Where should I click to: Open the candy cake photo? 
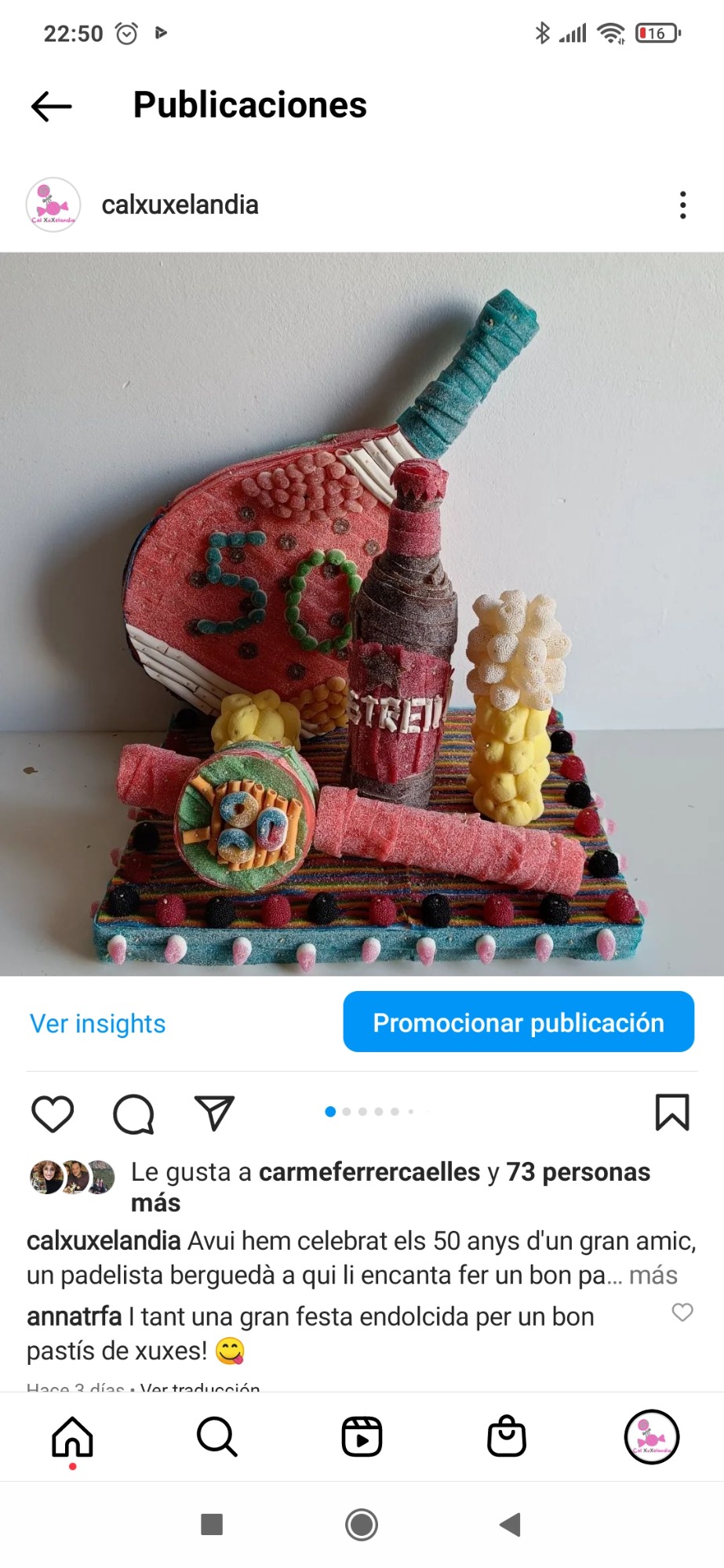(362, 614)
